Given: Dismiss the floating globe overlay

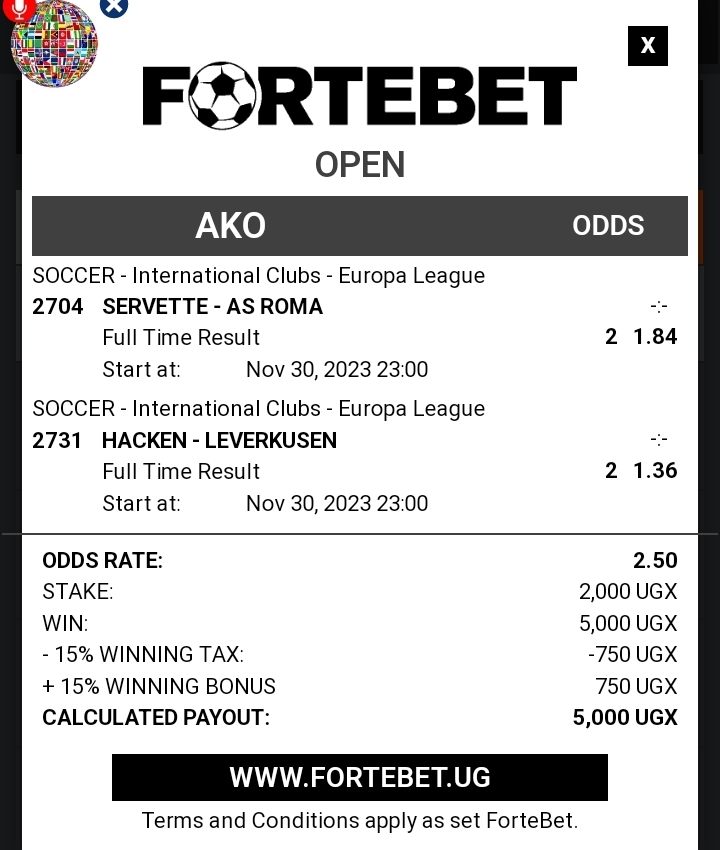Looking at the screenshot, I should coord(114,6).
